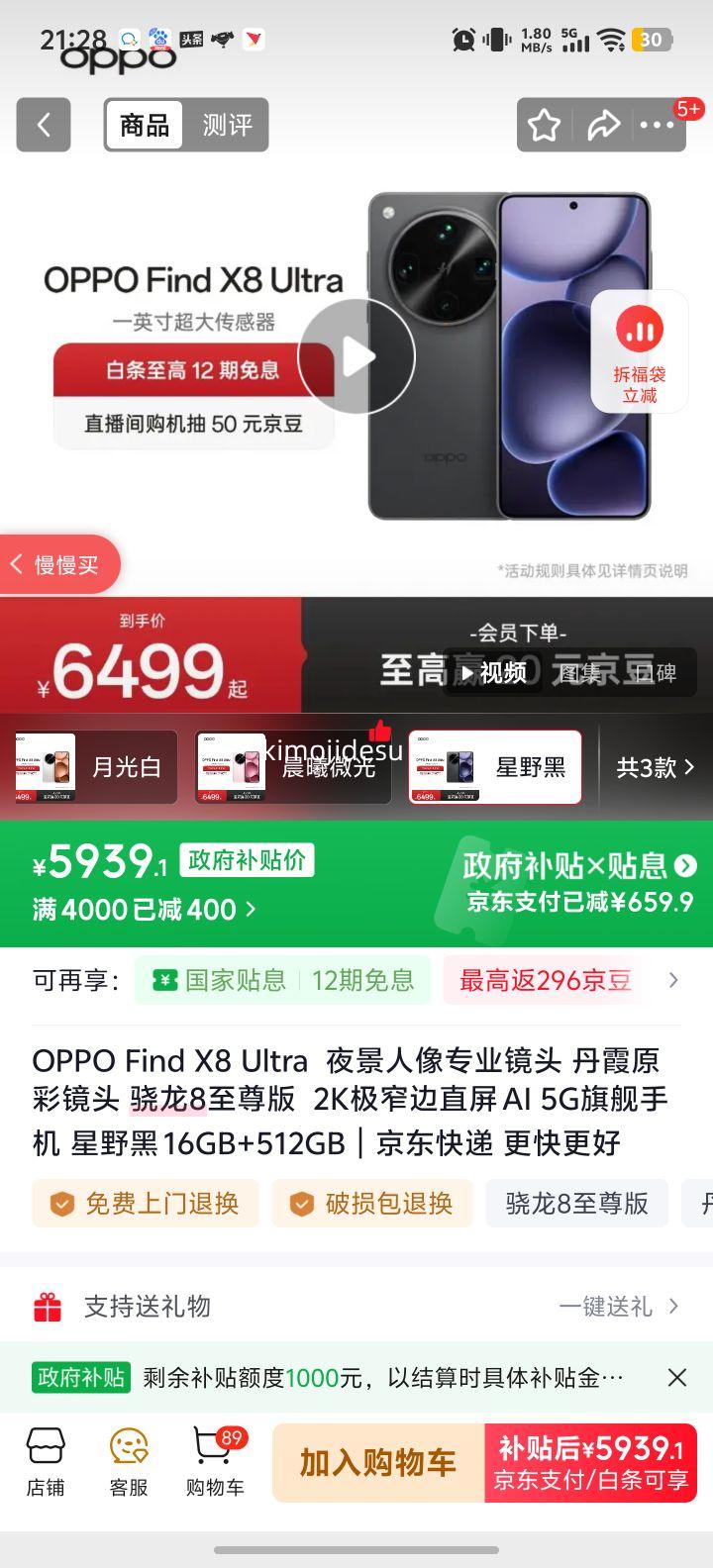Switch to the 测评 reviews tab

(228, 125)
